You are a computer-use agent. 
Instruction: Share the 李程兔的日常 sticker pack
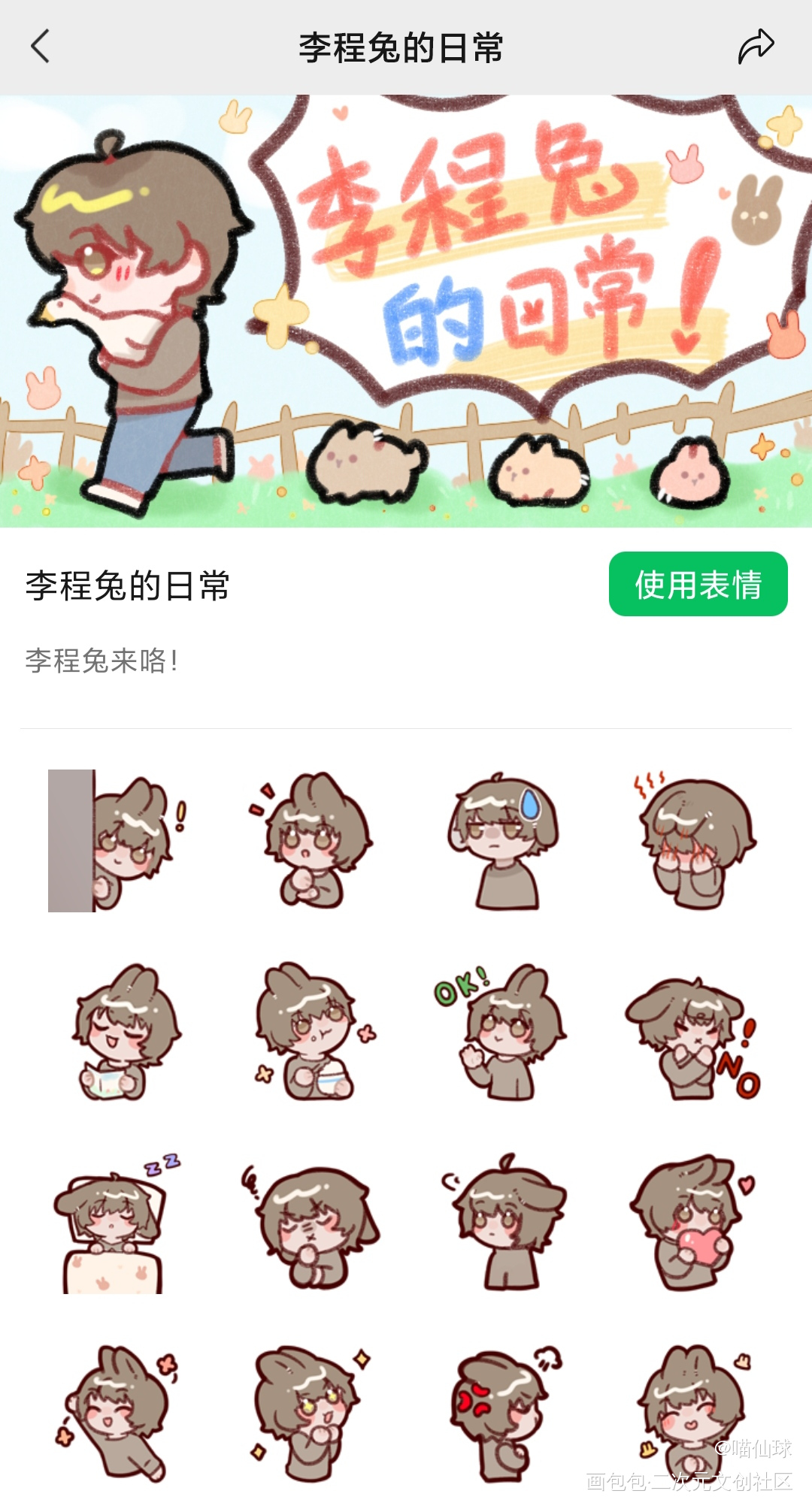(x=755, y=47)
